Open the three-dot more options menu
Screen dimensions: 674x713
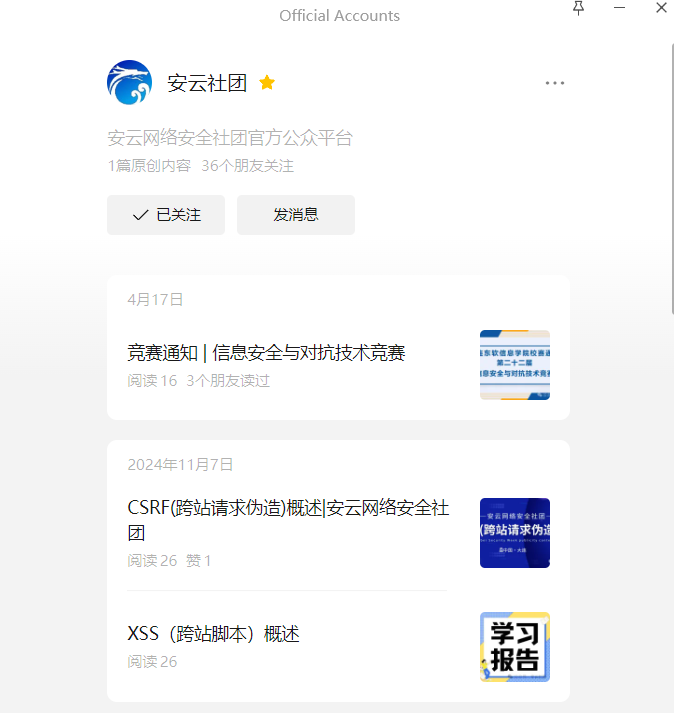[555, 83]
